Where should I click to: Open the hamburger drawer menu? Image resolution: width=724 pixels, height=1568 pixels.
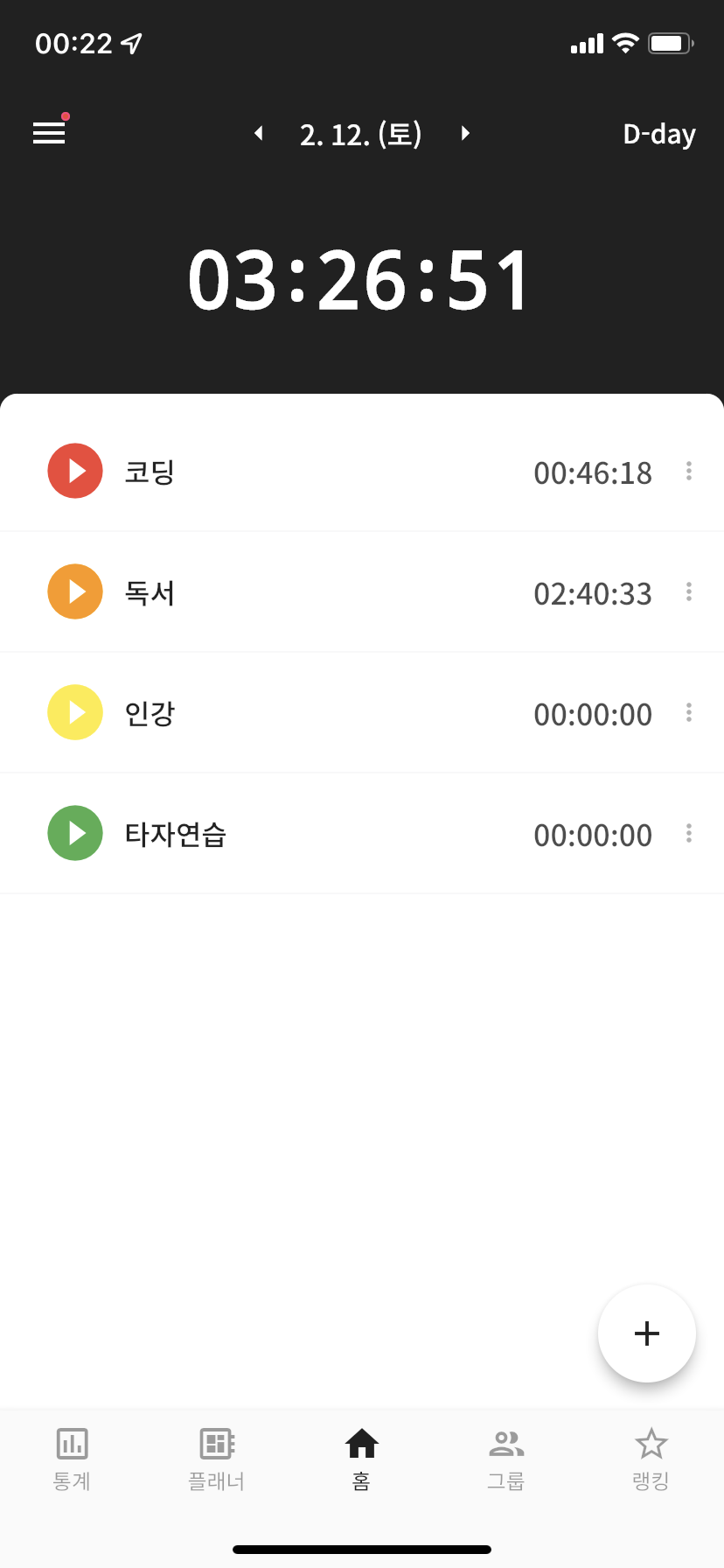(49, 133)
